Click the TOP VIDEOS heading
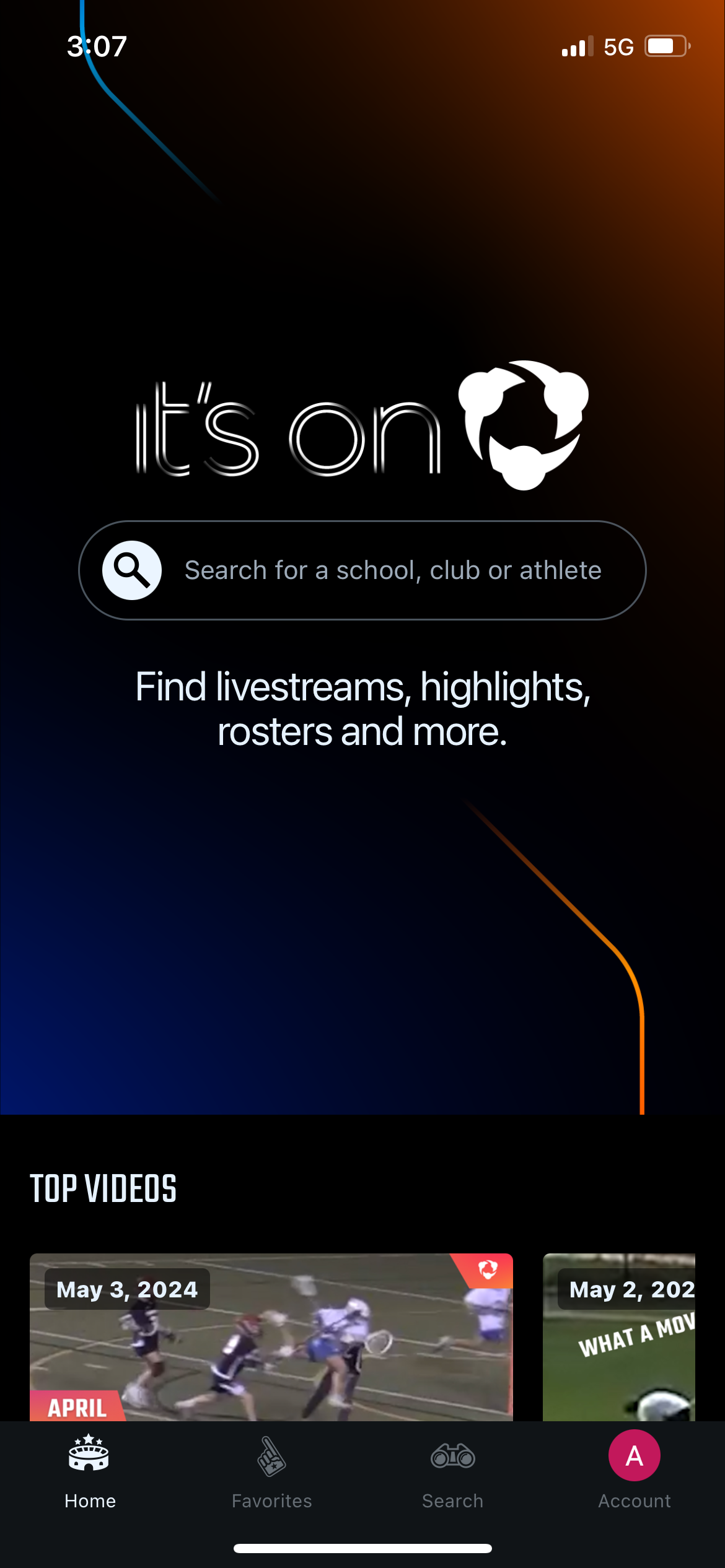Image resolution: width=725 pixels, height=1568 pixels. point(104,1187)
